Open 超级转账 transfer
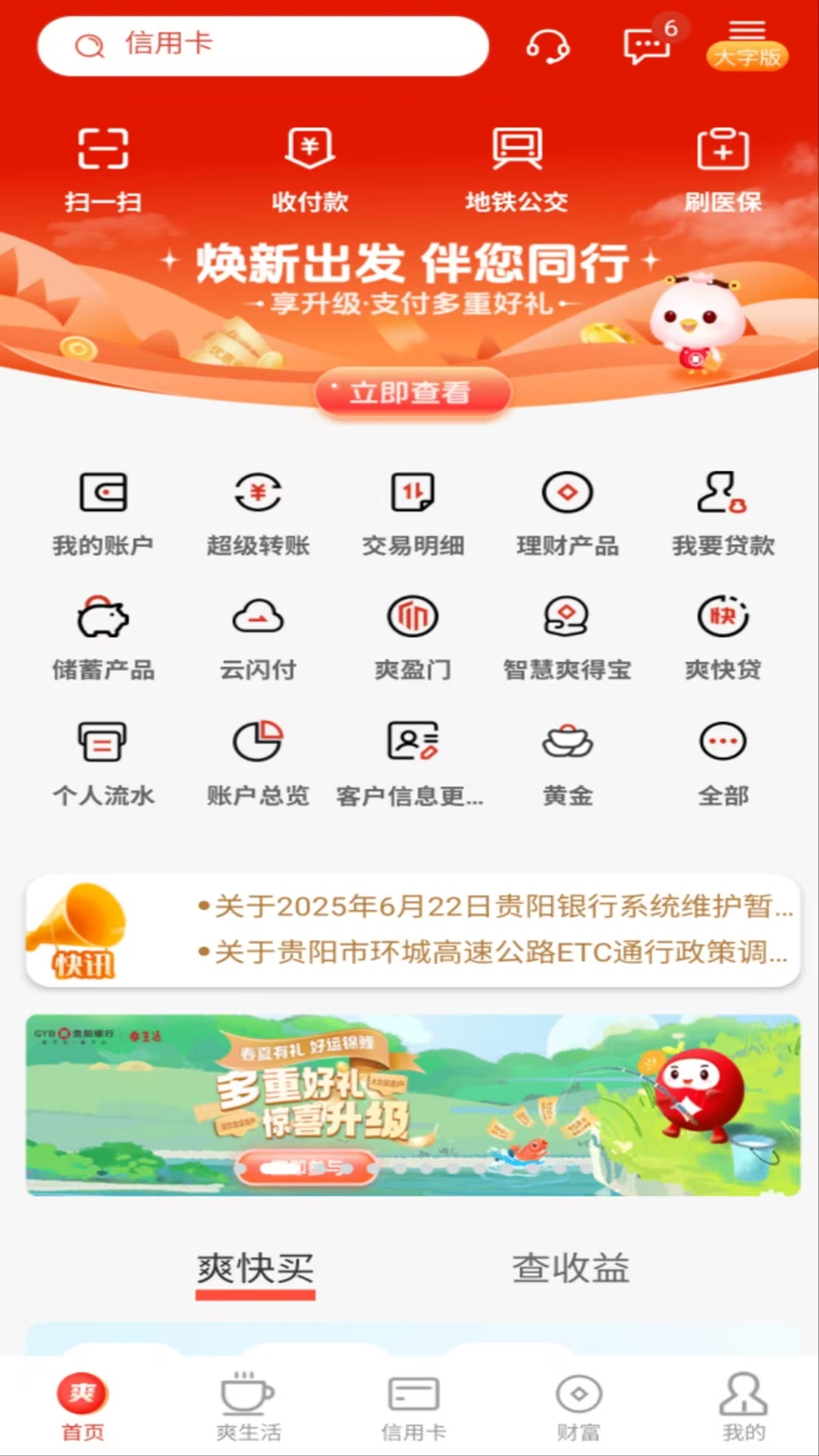 click(x=258, y=513)
